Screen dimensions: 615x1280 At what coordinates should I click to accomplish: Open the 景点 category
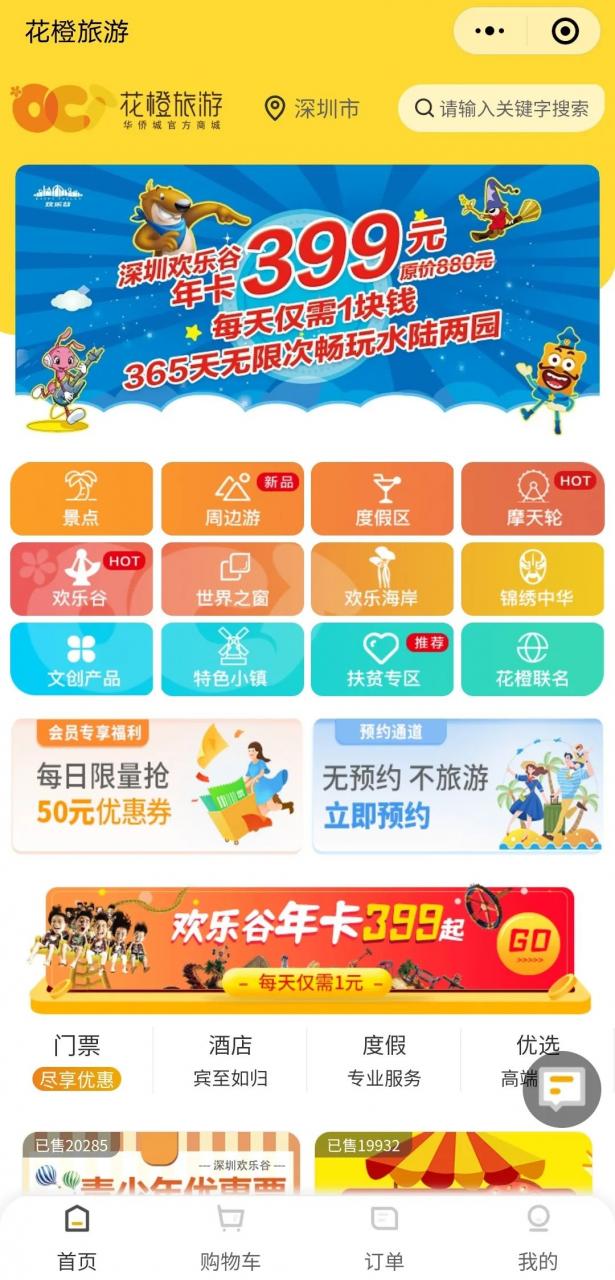pos(82,498)
